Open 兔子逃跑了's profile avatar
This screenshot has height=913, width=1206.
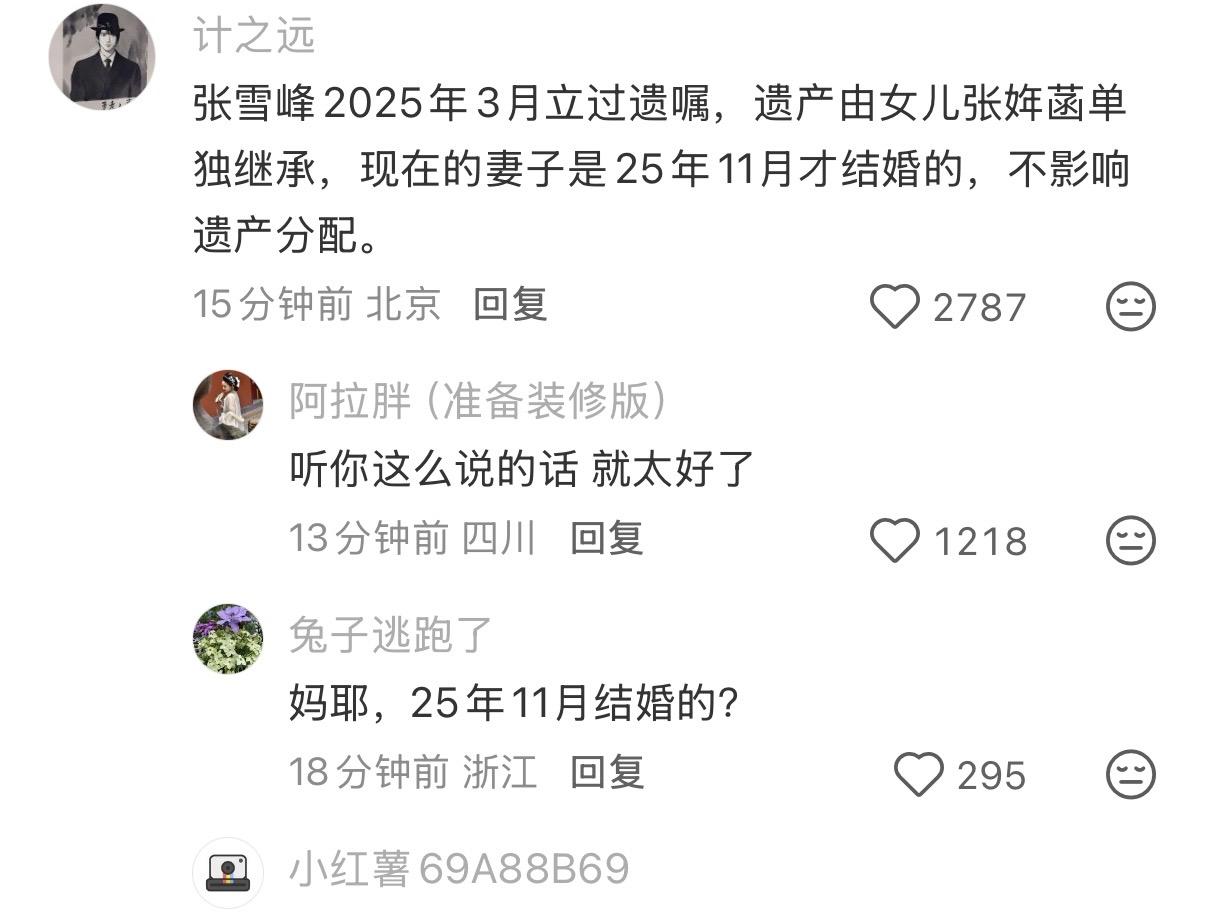click(x=228, y=638)
